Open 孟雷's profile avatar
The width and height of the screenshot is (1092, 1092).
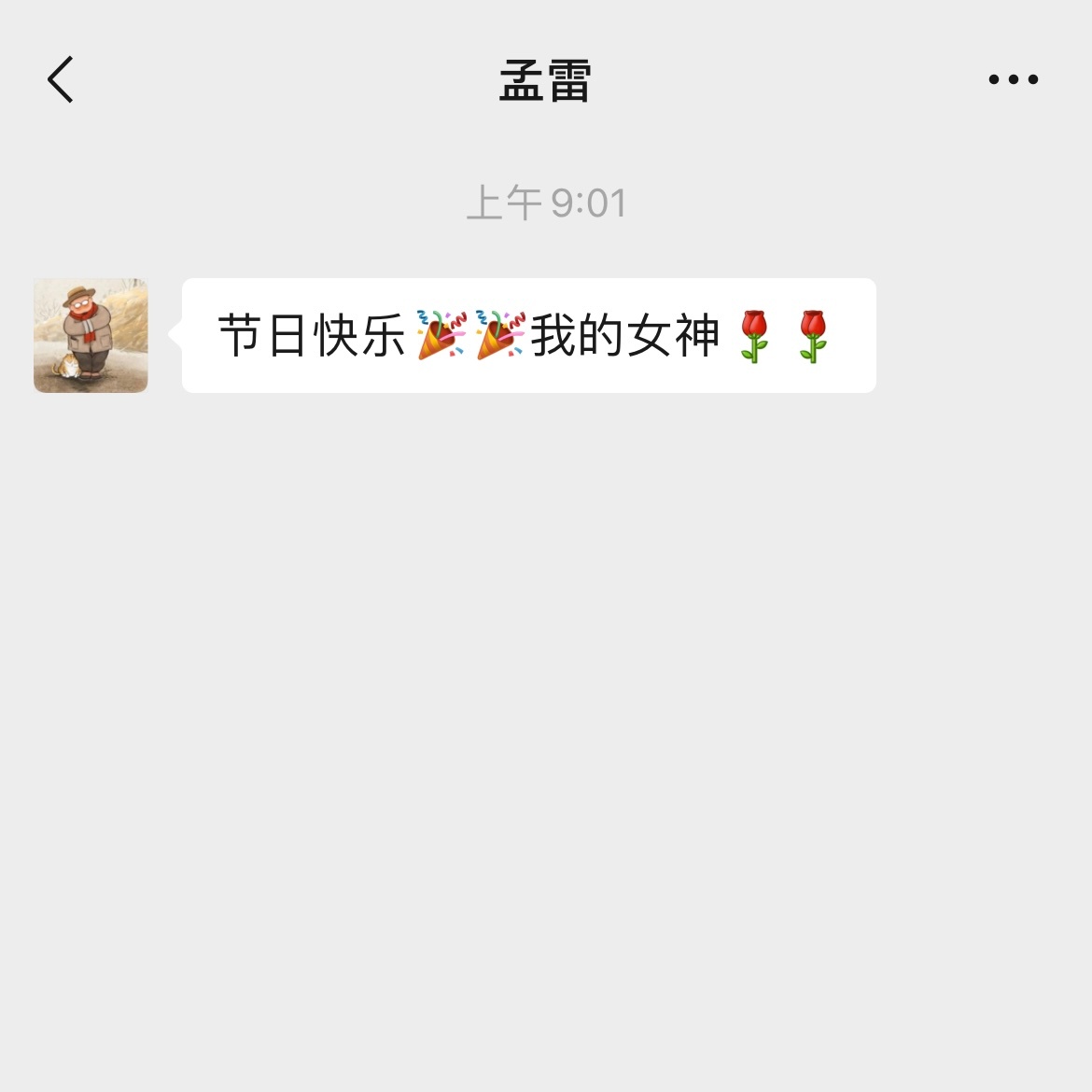point(91,335)
